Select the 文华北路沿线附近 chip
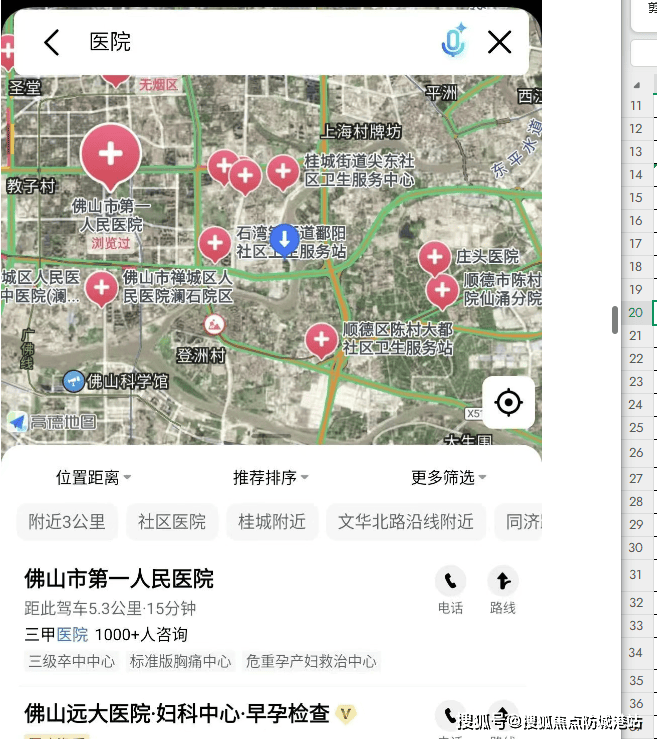The height and width of the screenshot is (739, 657). point(406,522)
